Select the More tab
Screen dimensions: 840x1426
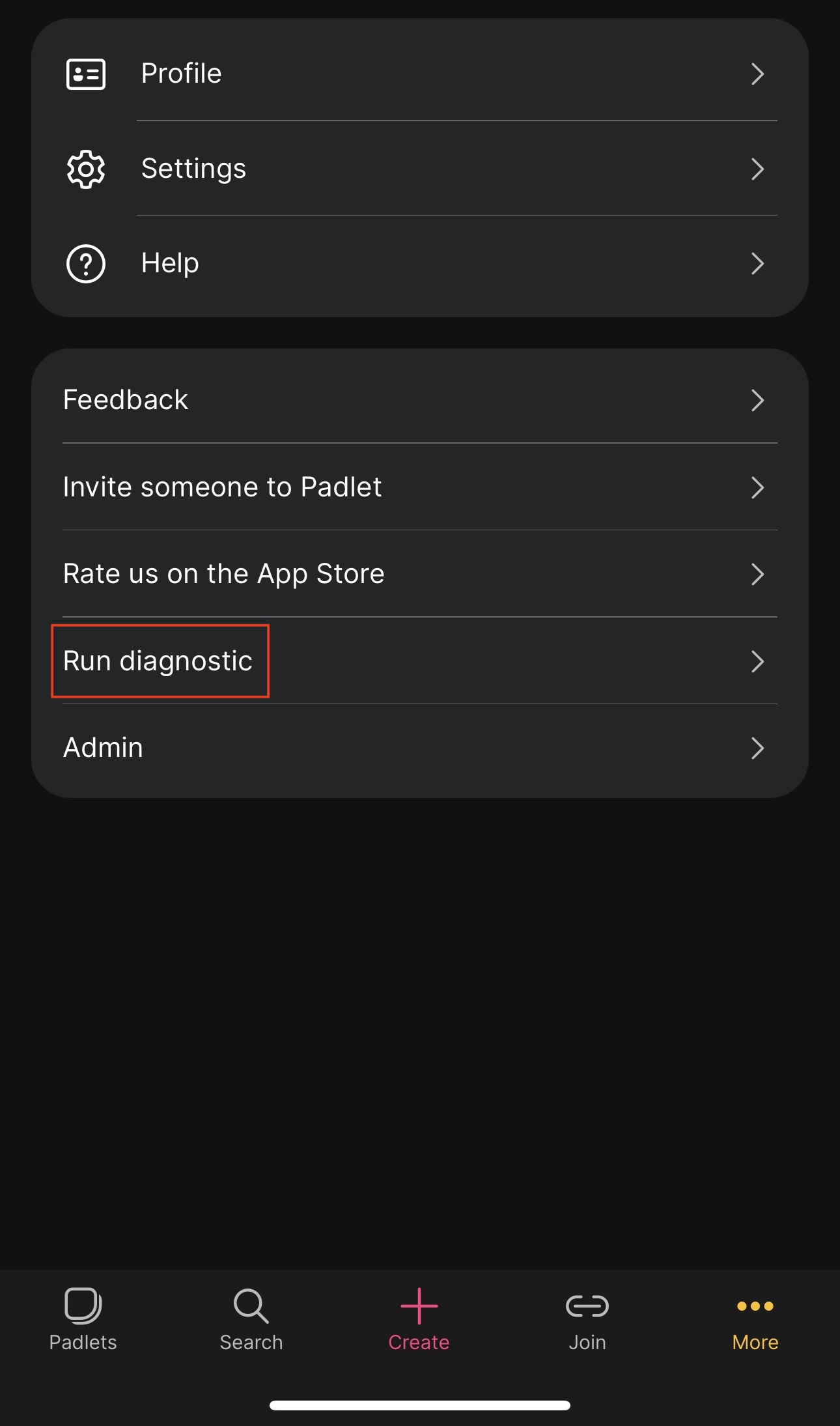pos(755,1320)
